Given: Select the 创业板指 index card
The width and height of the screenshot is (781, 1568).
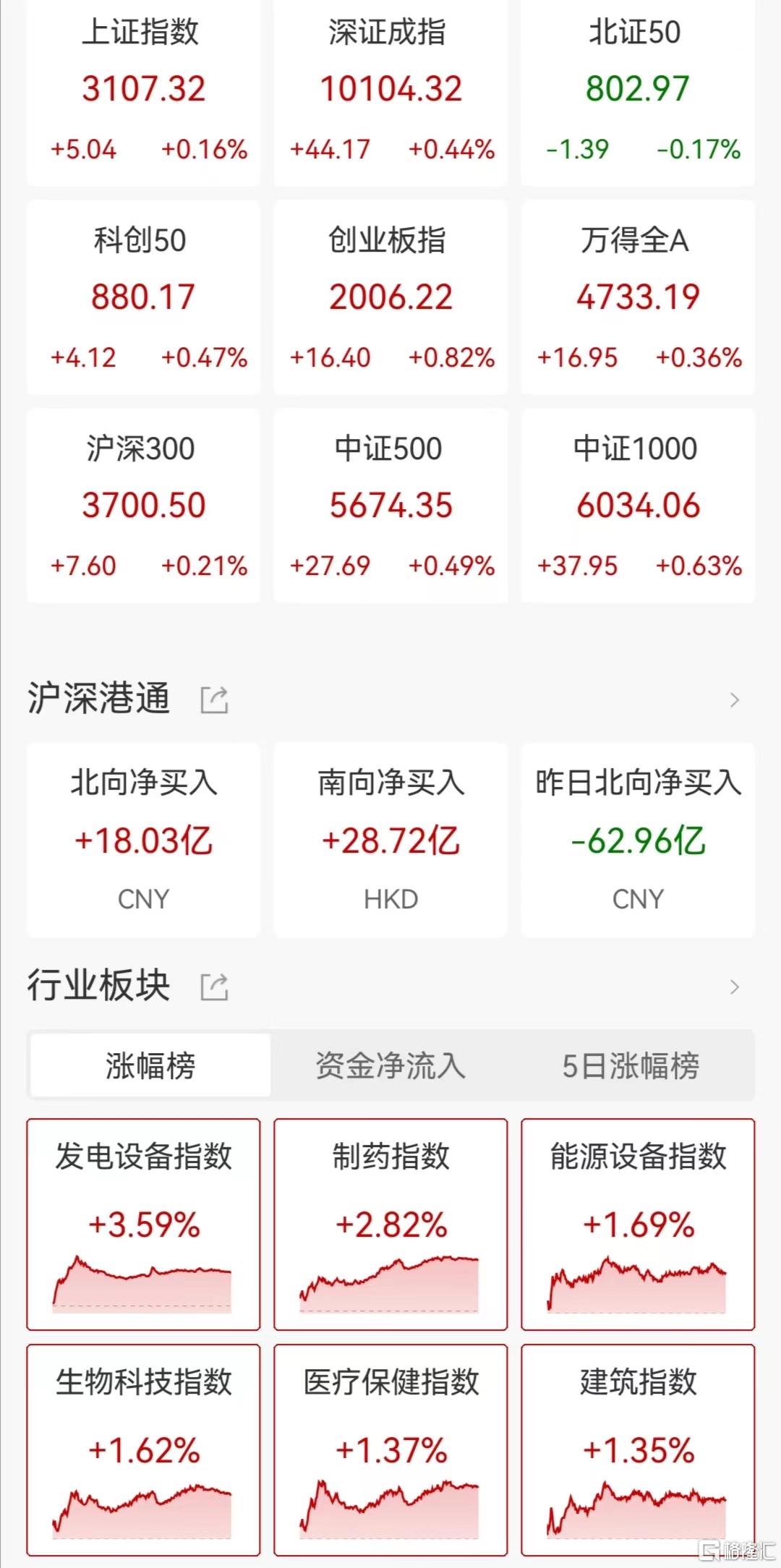Looking at the screenshot, I should [390, 297].
